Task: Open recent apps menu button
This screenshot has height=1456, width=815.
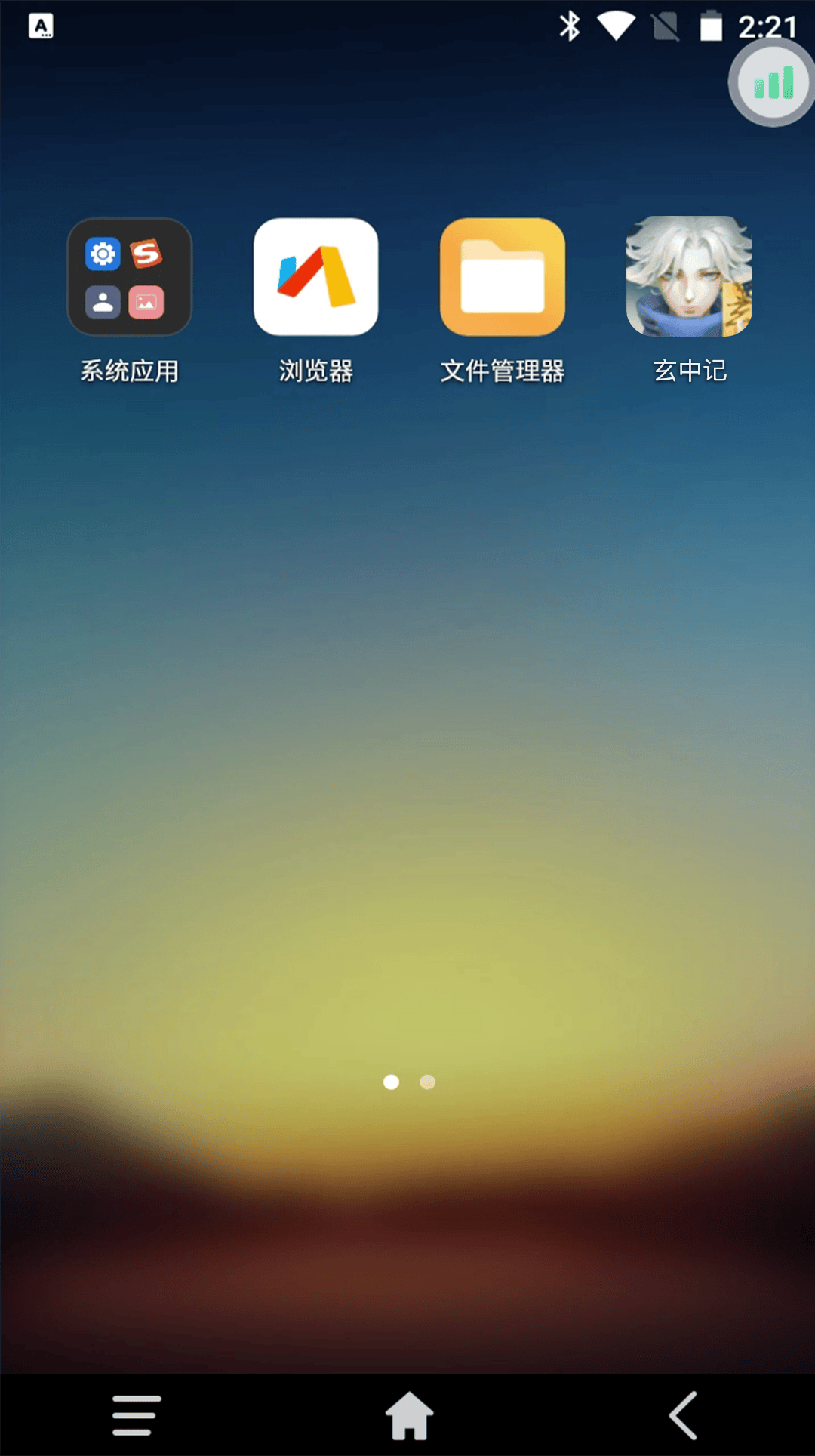Action: pyautogui.click(x=137, y=1415)
